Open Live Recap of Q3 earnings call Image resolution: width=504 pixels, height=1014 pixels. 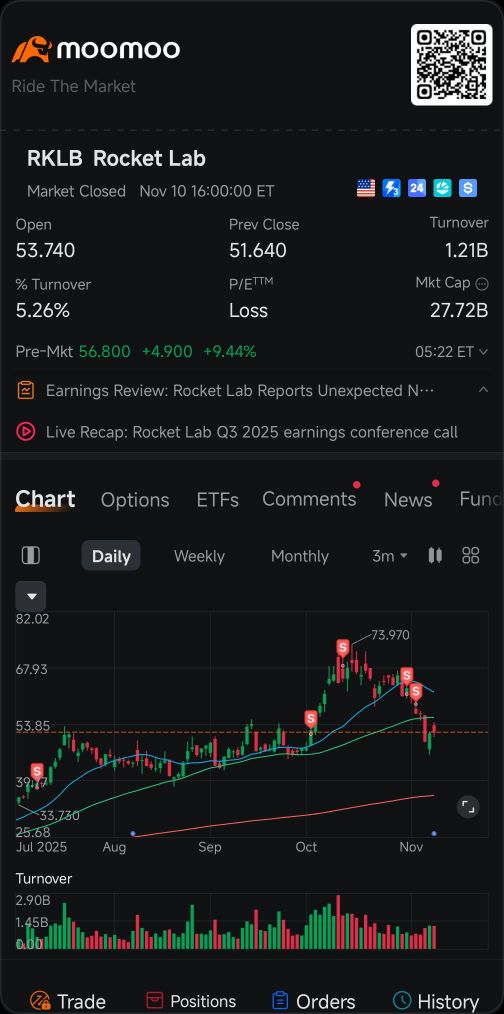coord(252,432)
